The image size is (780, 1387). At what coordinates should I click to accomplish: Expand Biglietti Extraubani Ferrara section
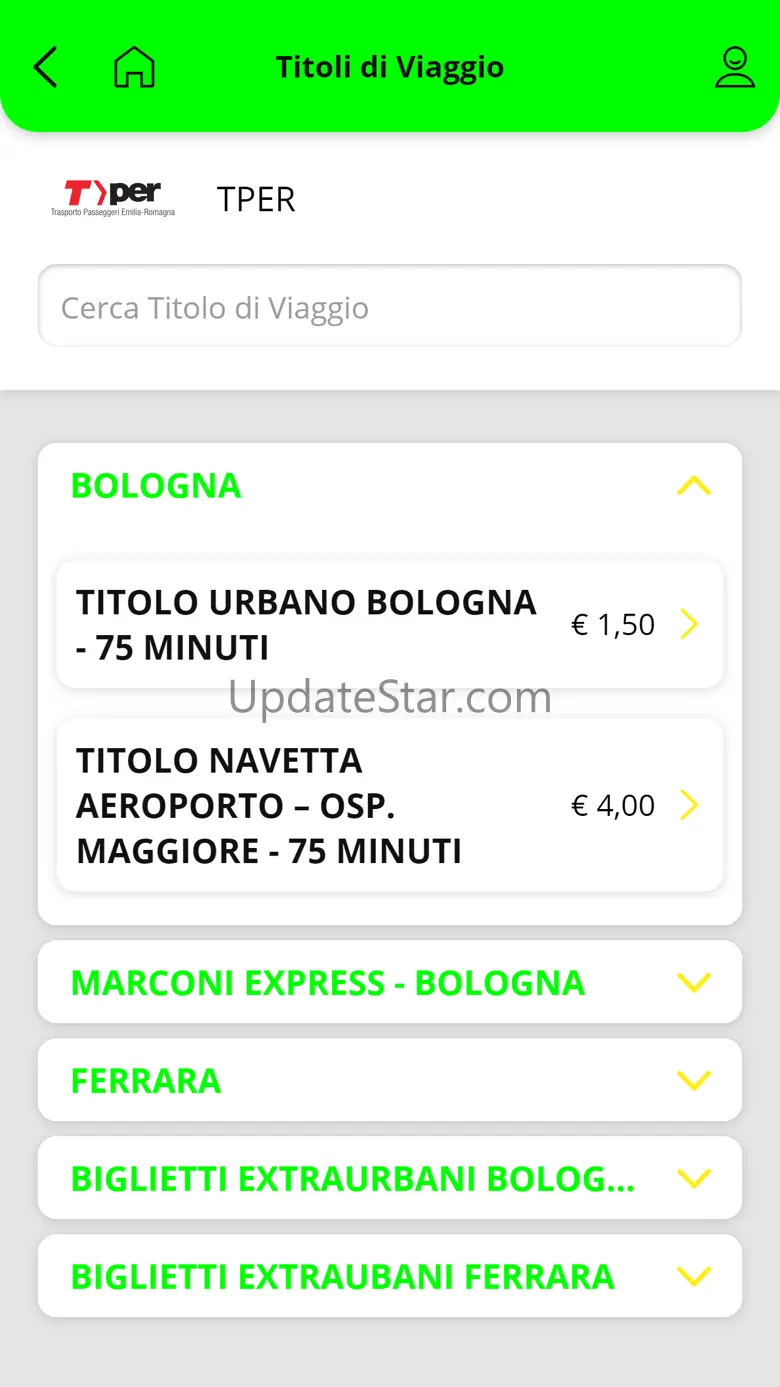(390, 1276)
